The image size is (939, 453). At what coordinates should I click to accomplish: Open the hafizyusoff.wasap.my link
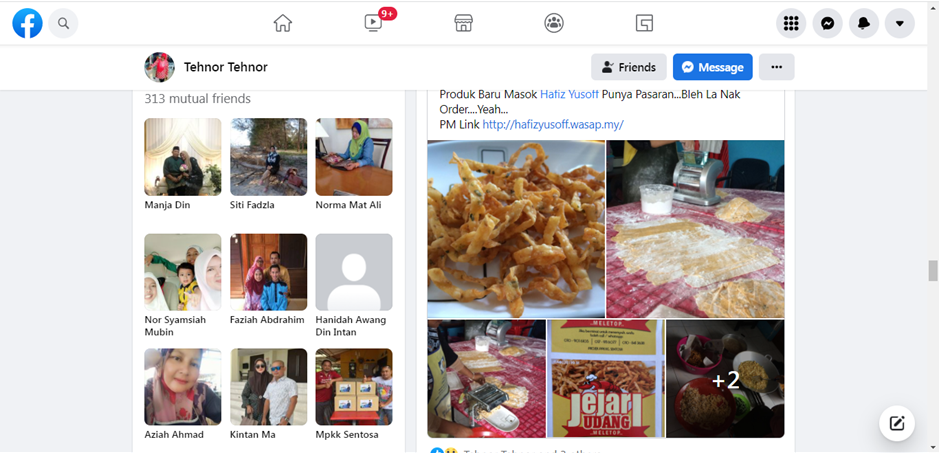click(552, 124)
